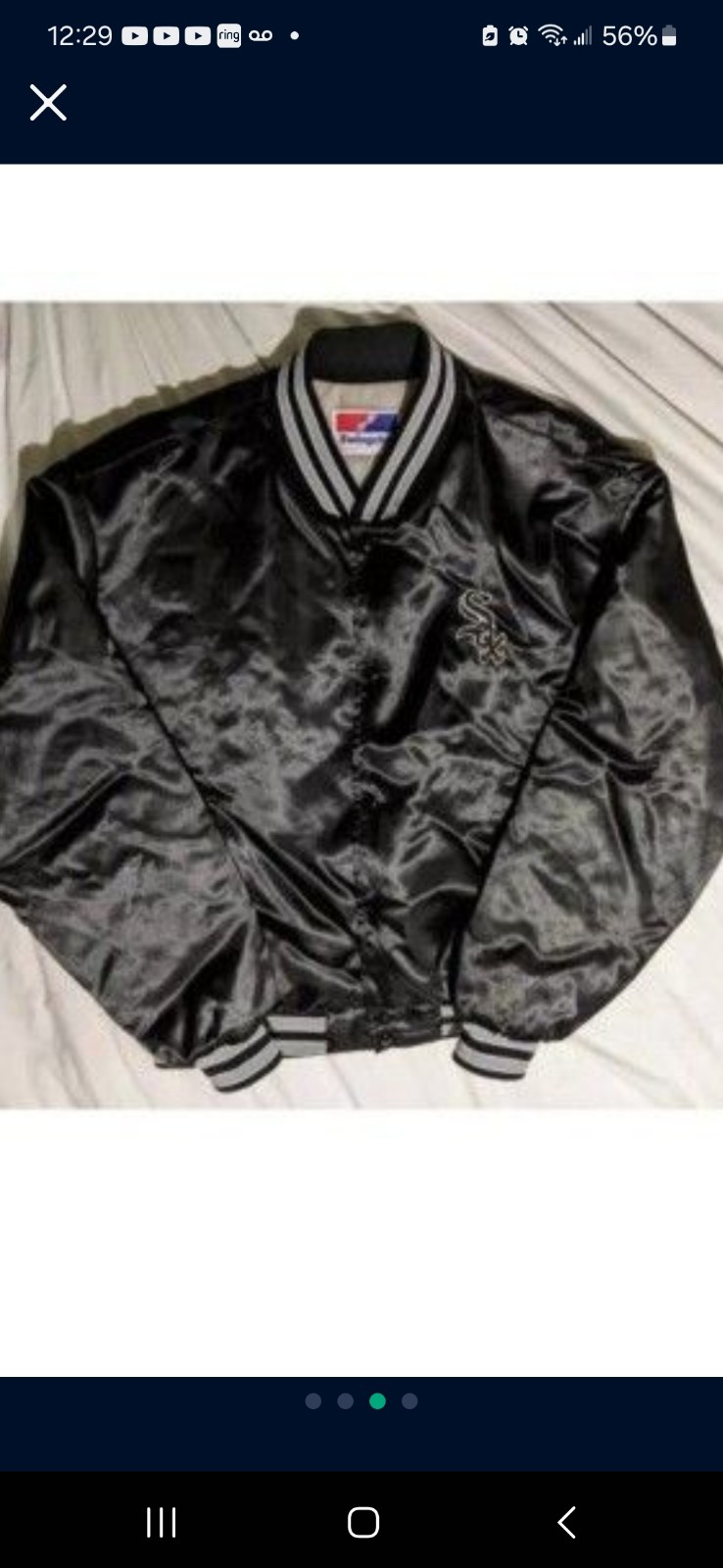Go to the home screen
This screenshot has width=723, height=1568.
(363, 1522)
